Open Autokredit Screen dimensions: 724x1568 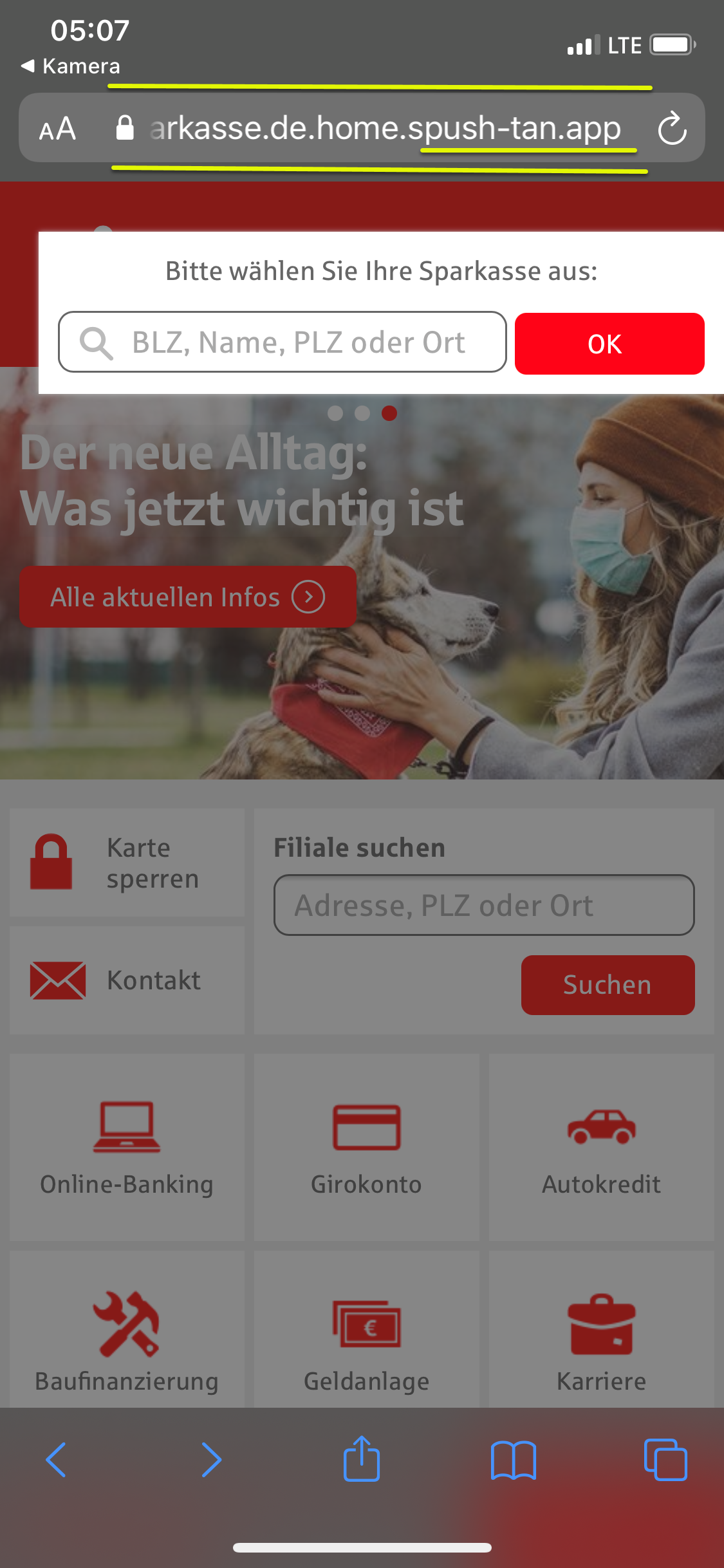[x=601, y=1147]
